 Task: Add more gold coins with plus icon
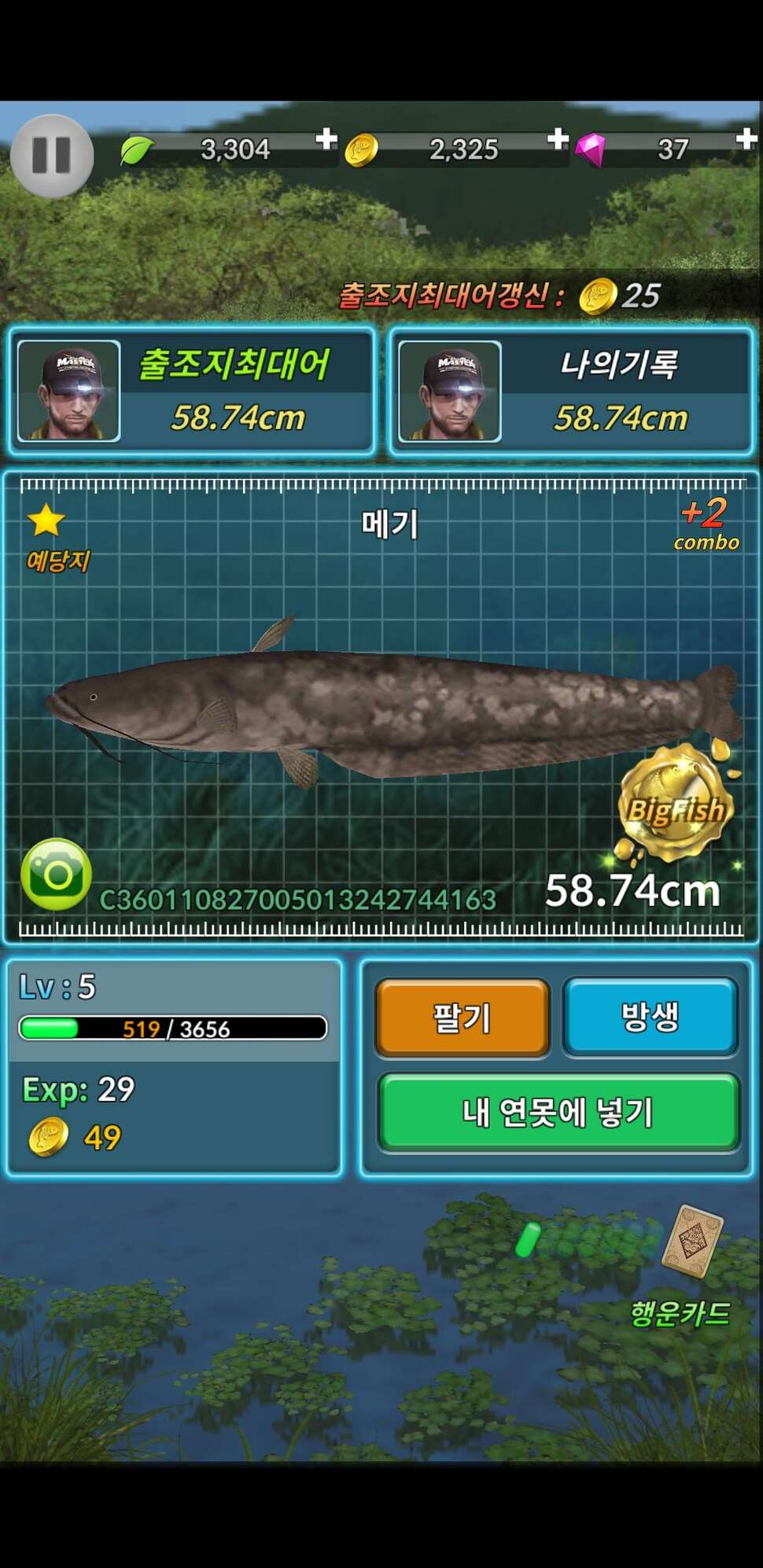pos(558,139)
